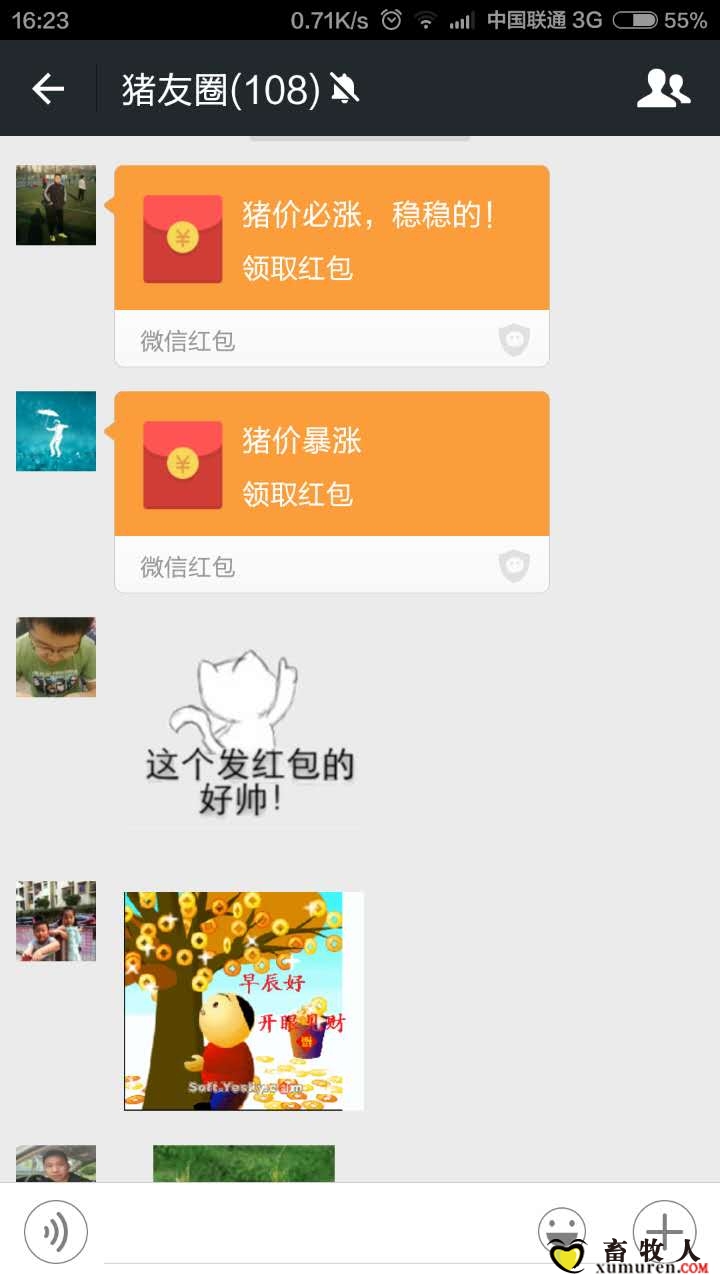View profile of the 猪价必涨 sender
This screenshot has width=720, height=1280.
click(x=56, y=205)
